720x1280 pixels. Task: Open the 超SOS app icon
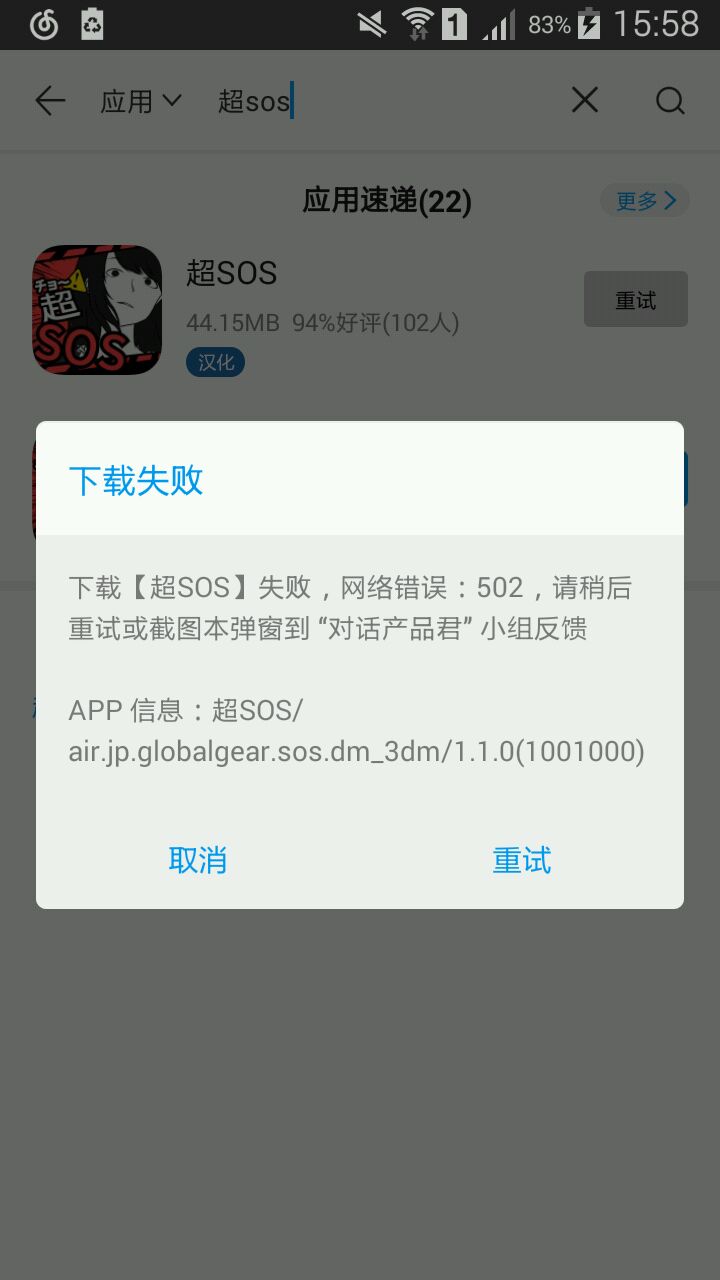(97, 310)
